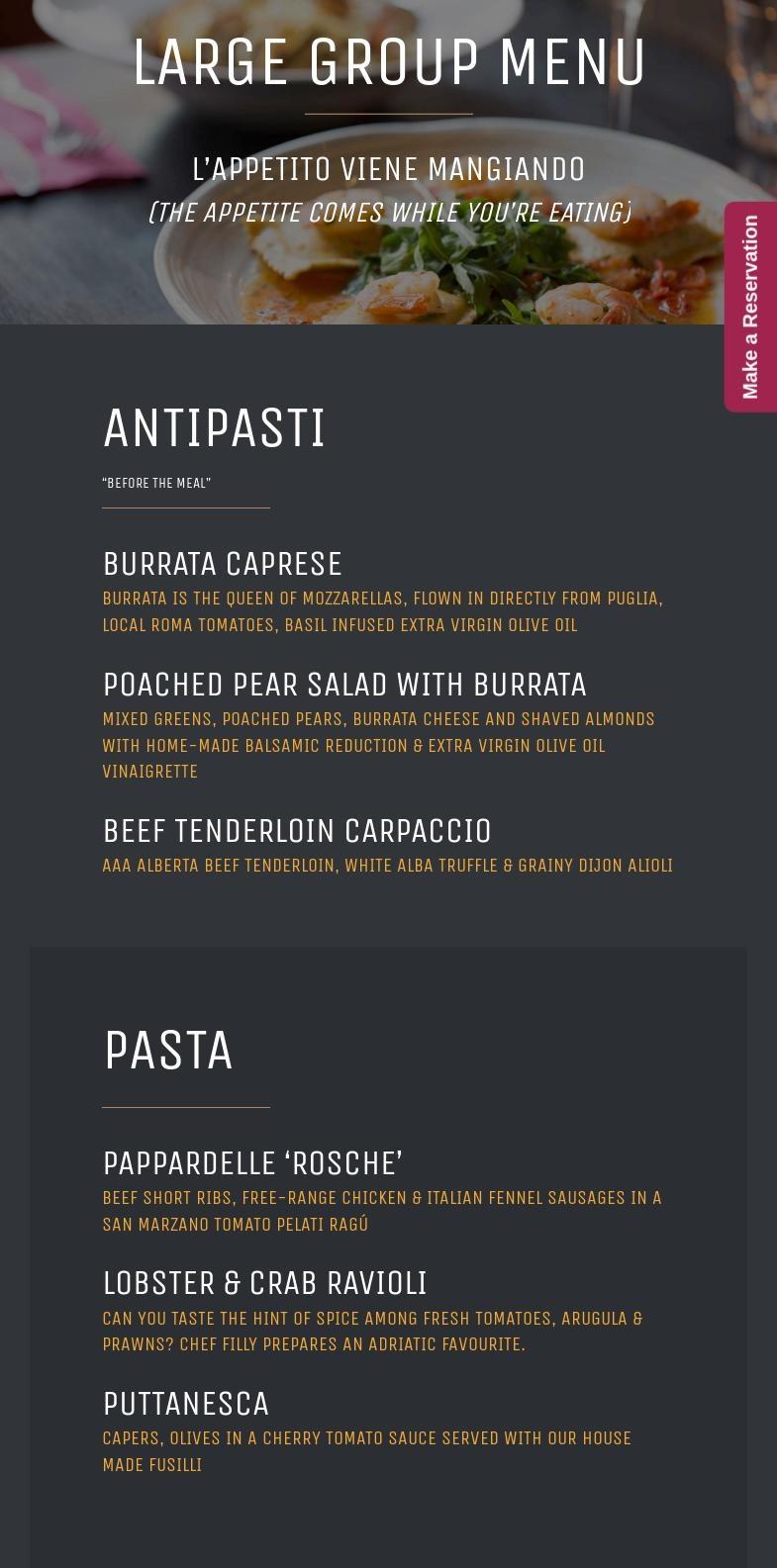Click the ANTIPASTI section heading
Screen dimensions: 777x1568
(214, 426)
